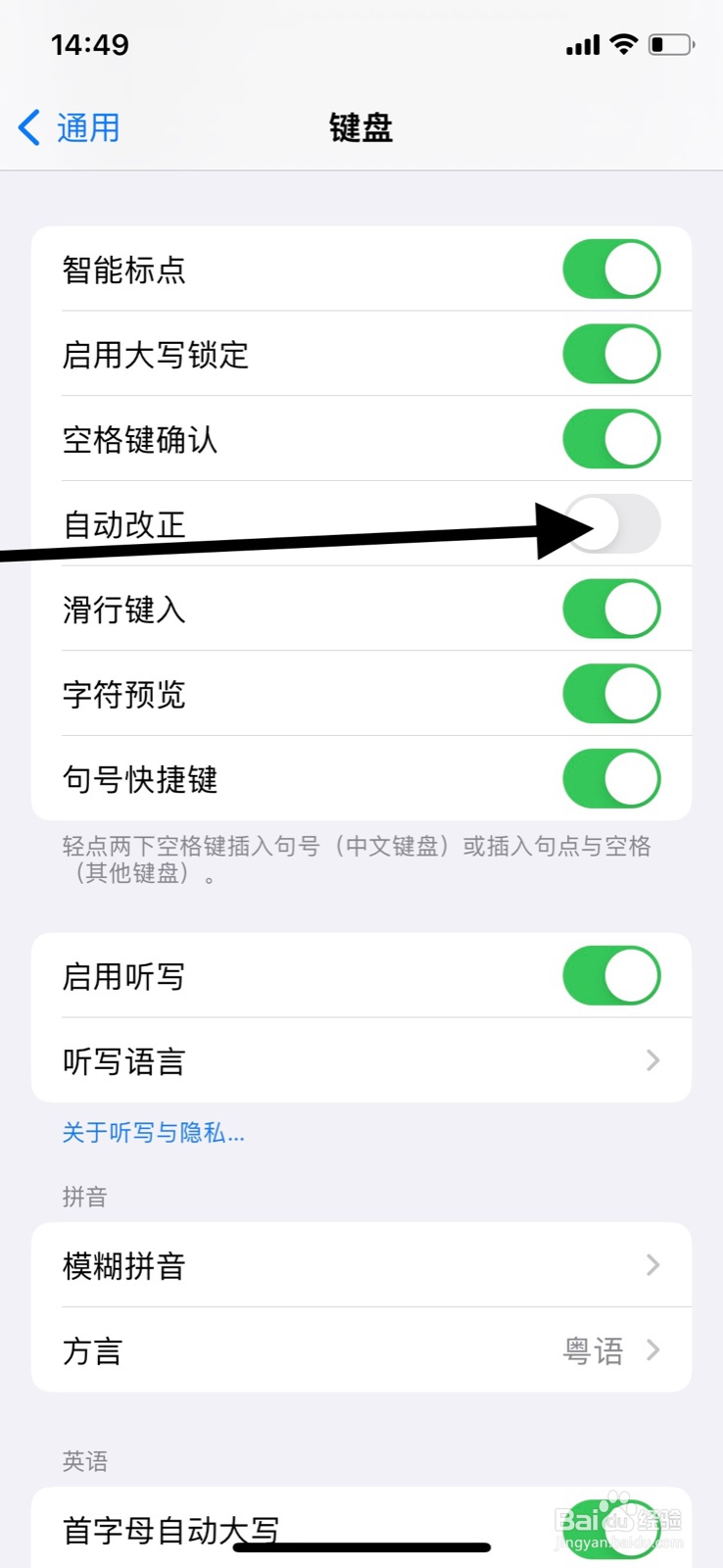Open 听写语言 dictation language settings
Viewport: 723px width, 1568px height.
(x=361, y=1060)
